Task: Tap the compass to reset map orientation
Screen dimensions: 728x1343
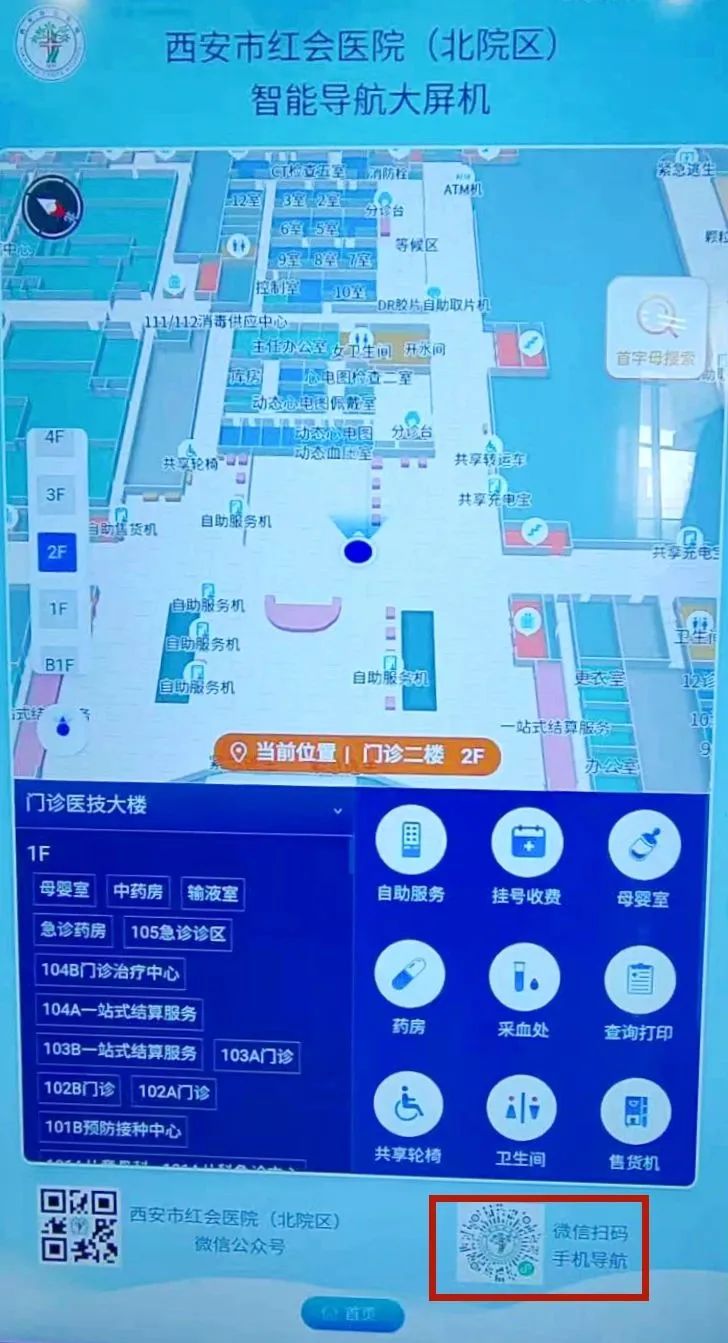Action: pyautogui.click(x=52, y=206)
